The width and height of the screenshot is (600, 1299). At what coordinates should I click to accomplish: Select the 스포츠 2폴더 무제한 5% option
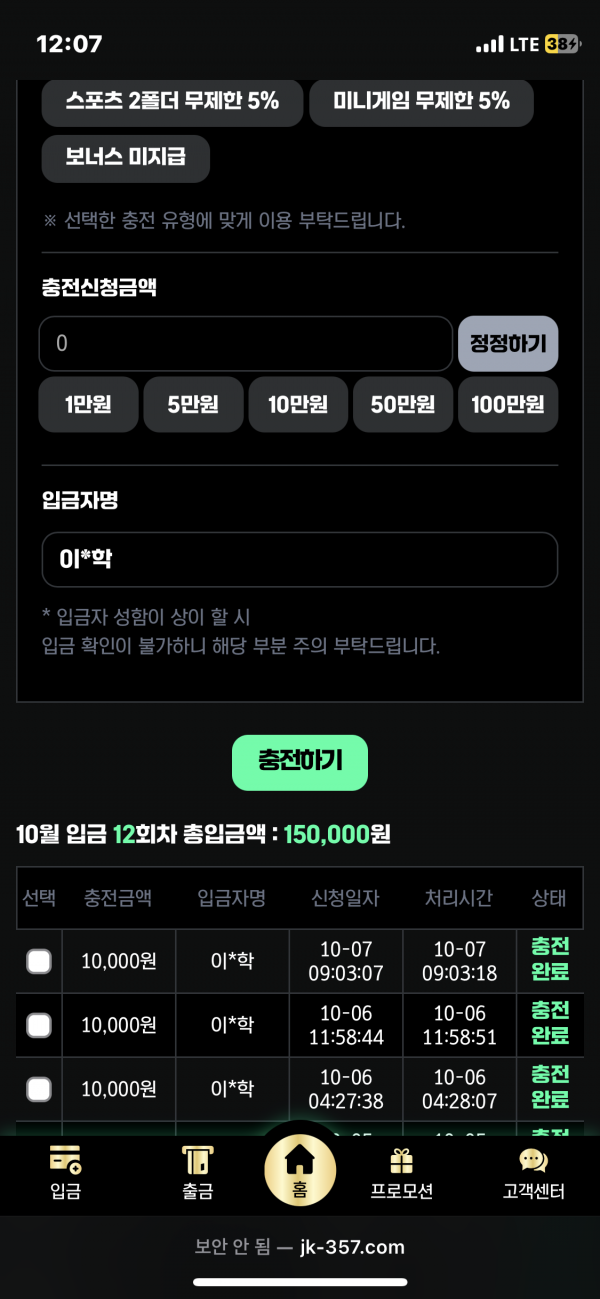click(172, 101)
